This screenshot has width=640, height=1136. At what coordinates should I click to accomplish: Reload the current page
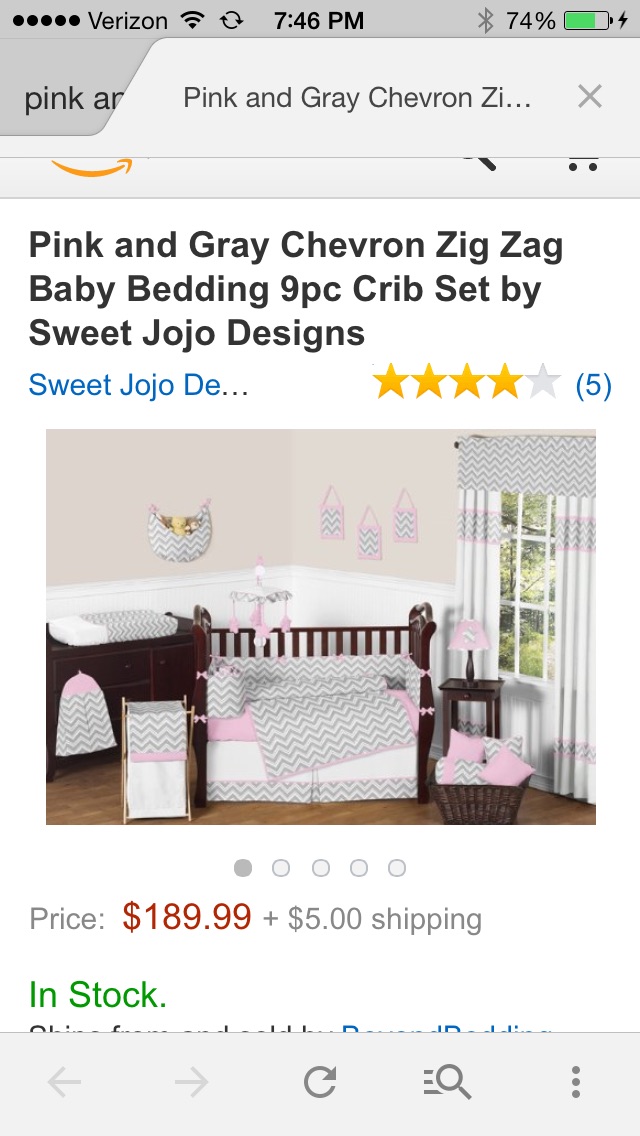319,1082
